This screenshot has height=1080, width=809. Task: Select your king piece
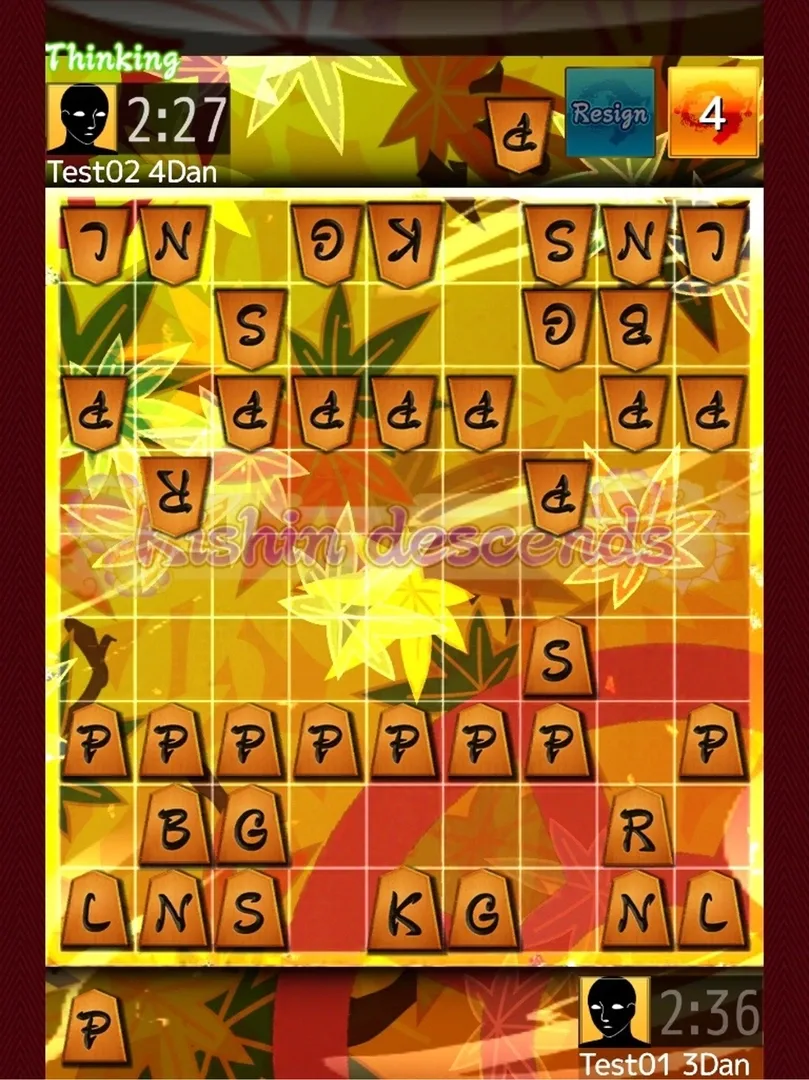coord(404,910)
